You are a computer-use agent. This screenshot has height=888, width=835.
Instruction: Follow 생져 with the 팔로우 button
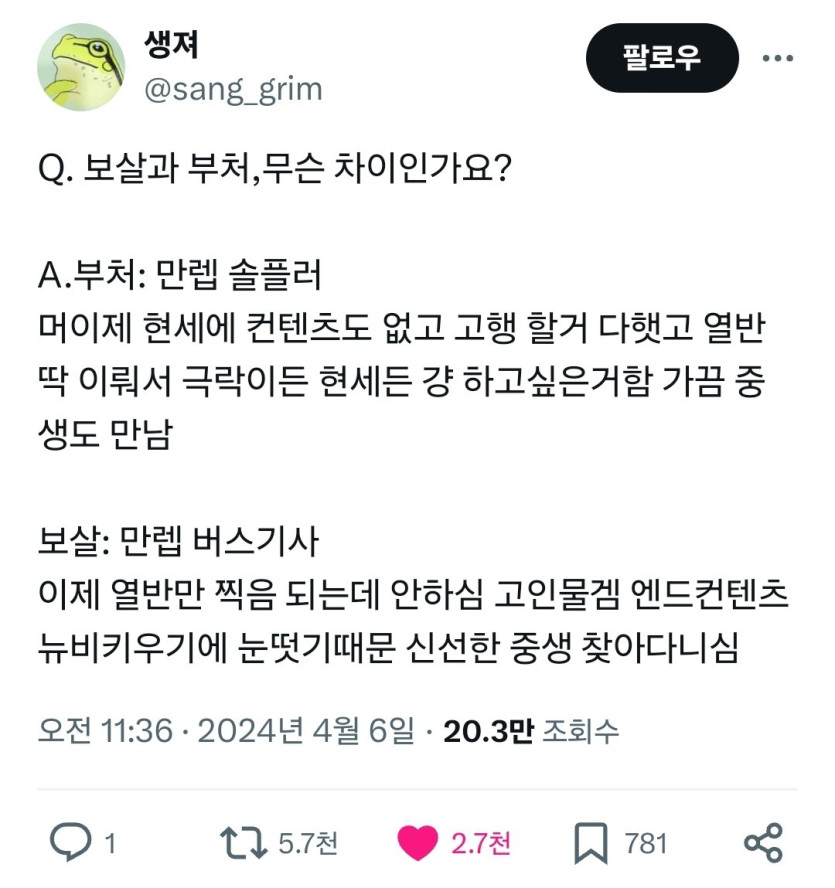pos(661,58)
